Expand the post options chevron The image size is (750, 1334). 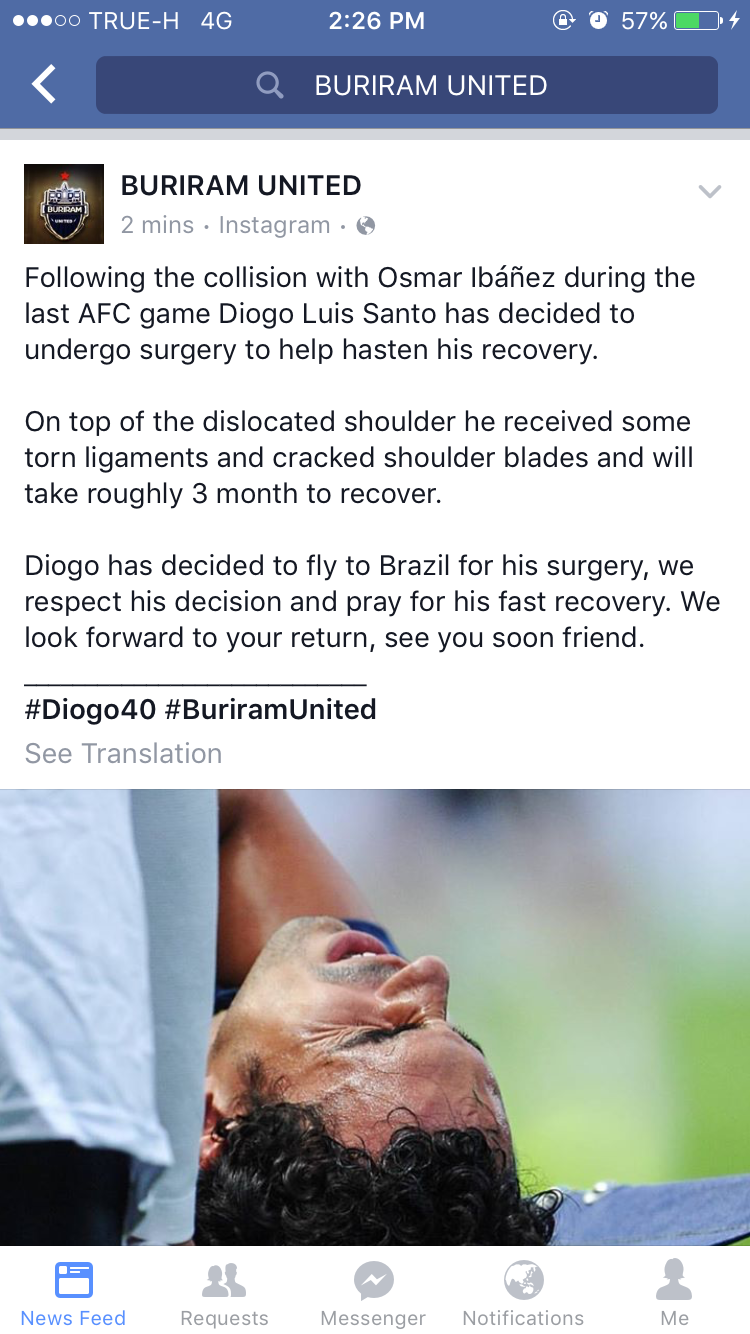point(709,192)
